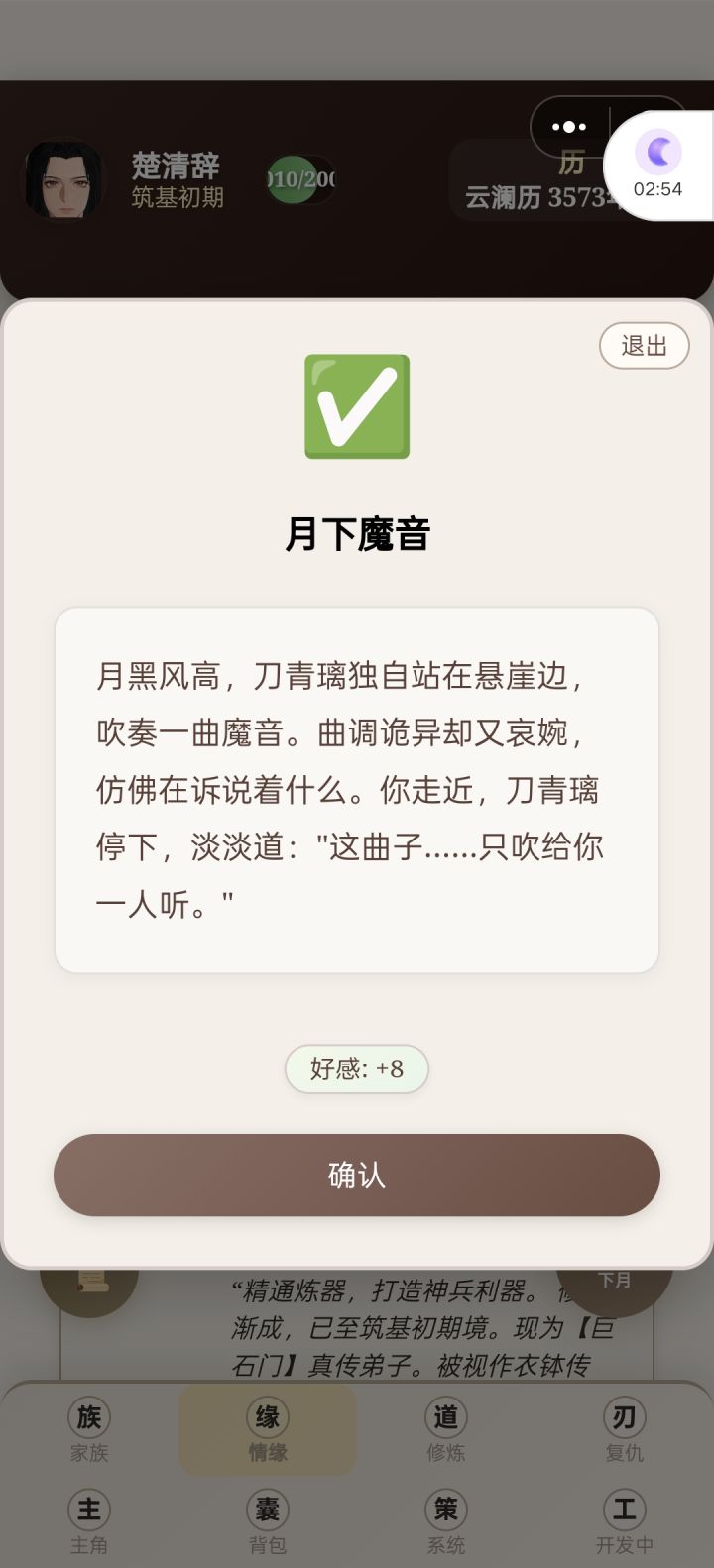Open the 家族 (Family) panel icon

[88, 1418]
